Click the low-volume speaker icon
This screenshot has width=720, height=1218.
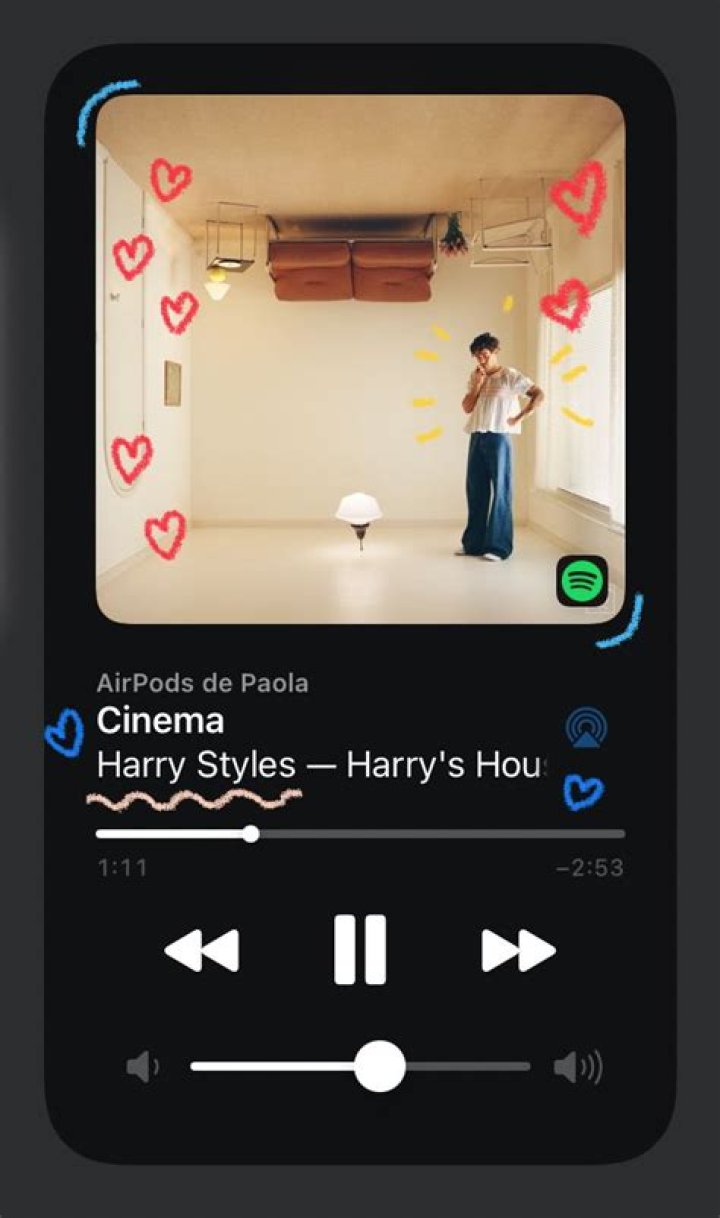click(x=141, y=1066)
